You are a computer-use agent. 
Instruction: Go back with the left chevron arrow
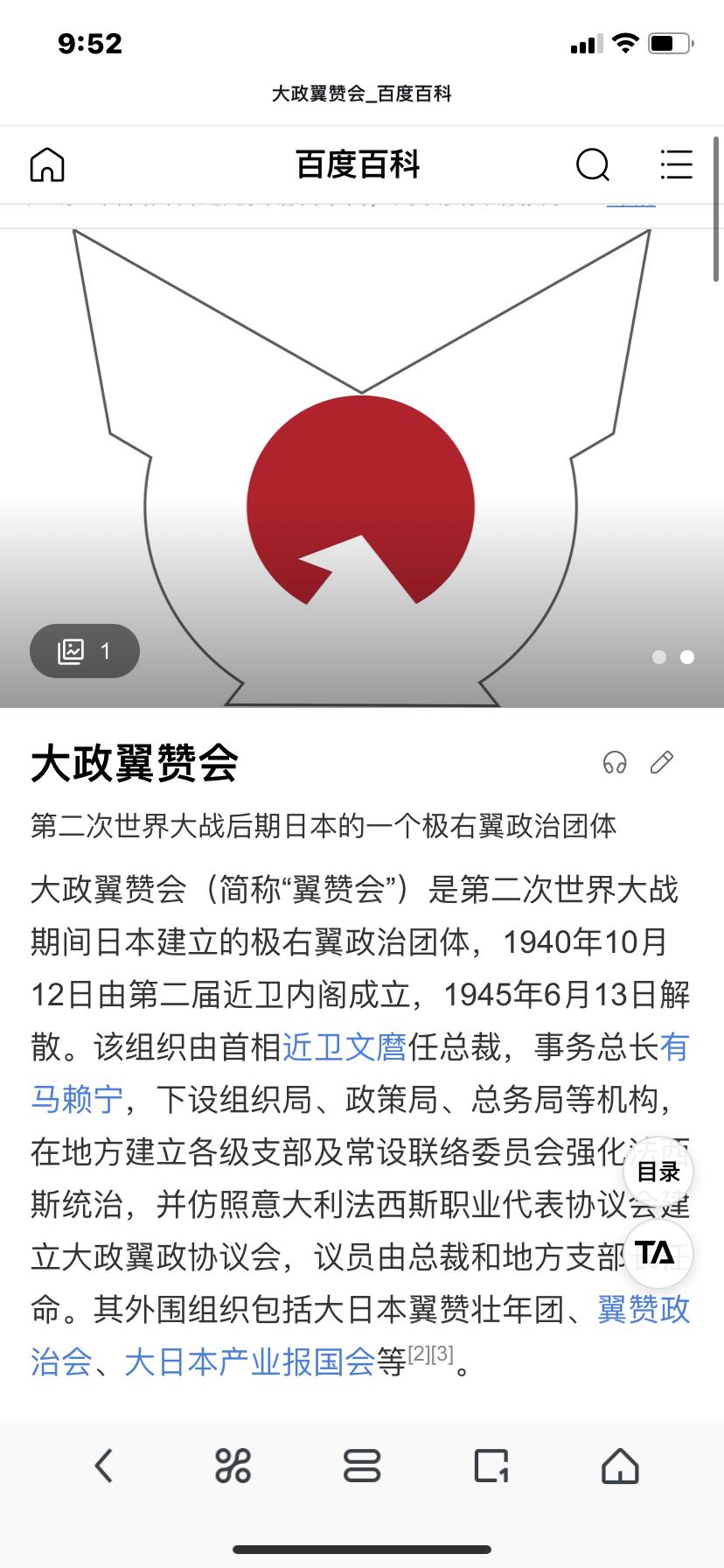point(103,1466)
